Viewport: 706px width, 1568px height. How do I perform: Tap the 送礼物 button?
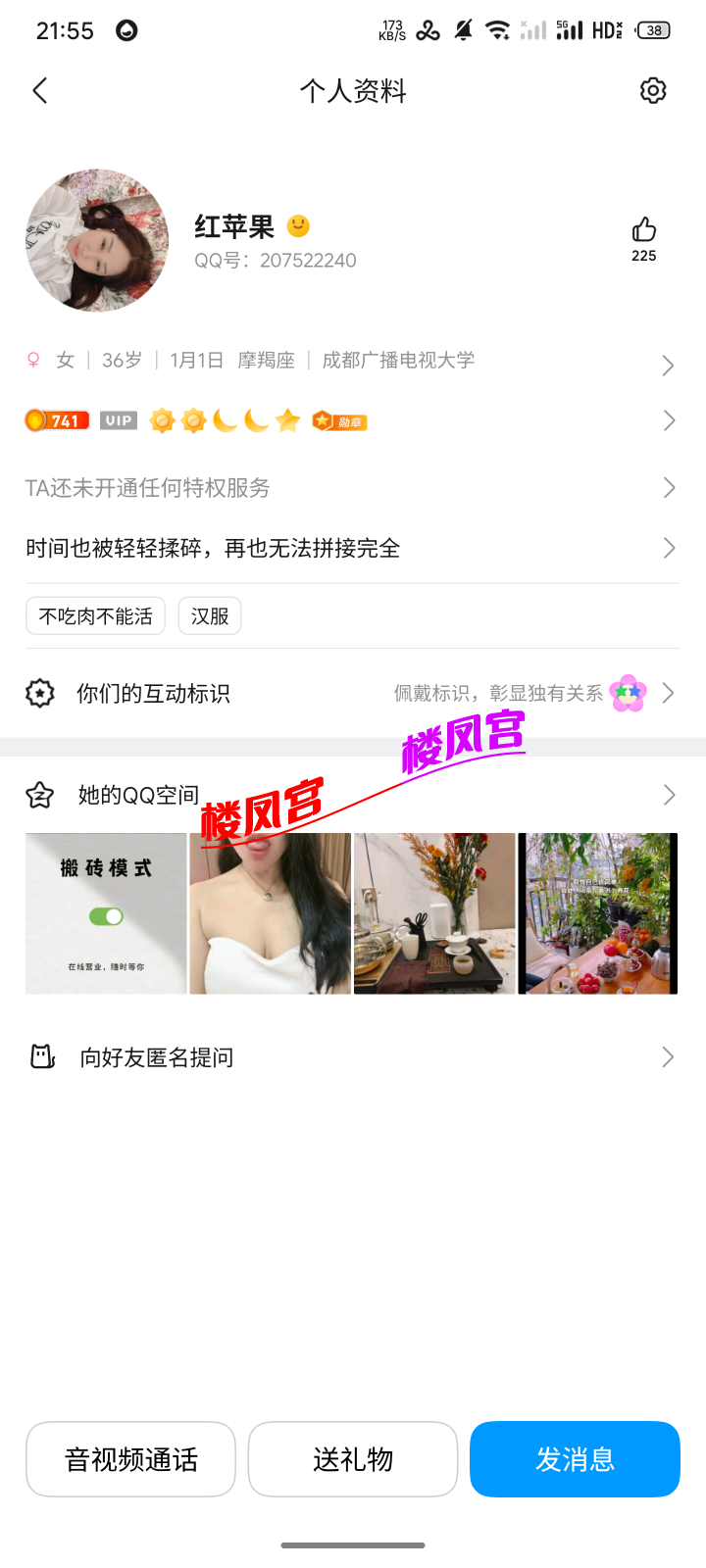(353, 1459)
